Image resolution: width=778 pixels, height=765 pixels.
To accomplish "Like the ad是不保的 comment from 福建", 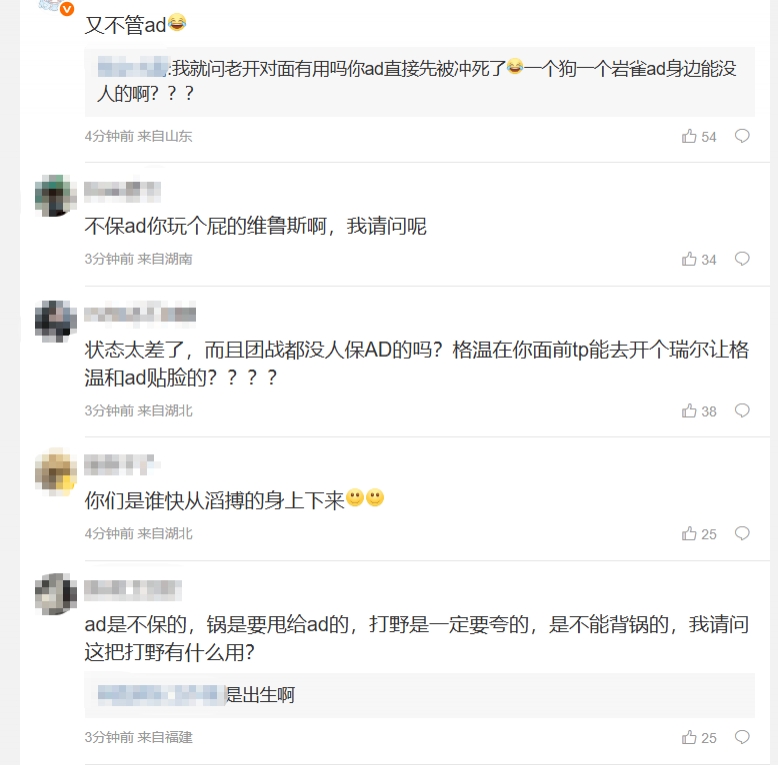I will coord(690,737).
